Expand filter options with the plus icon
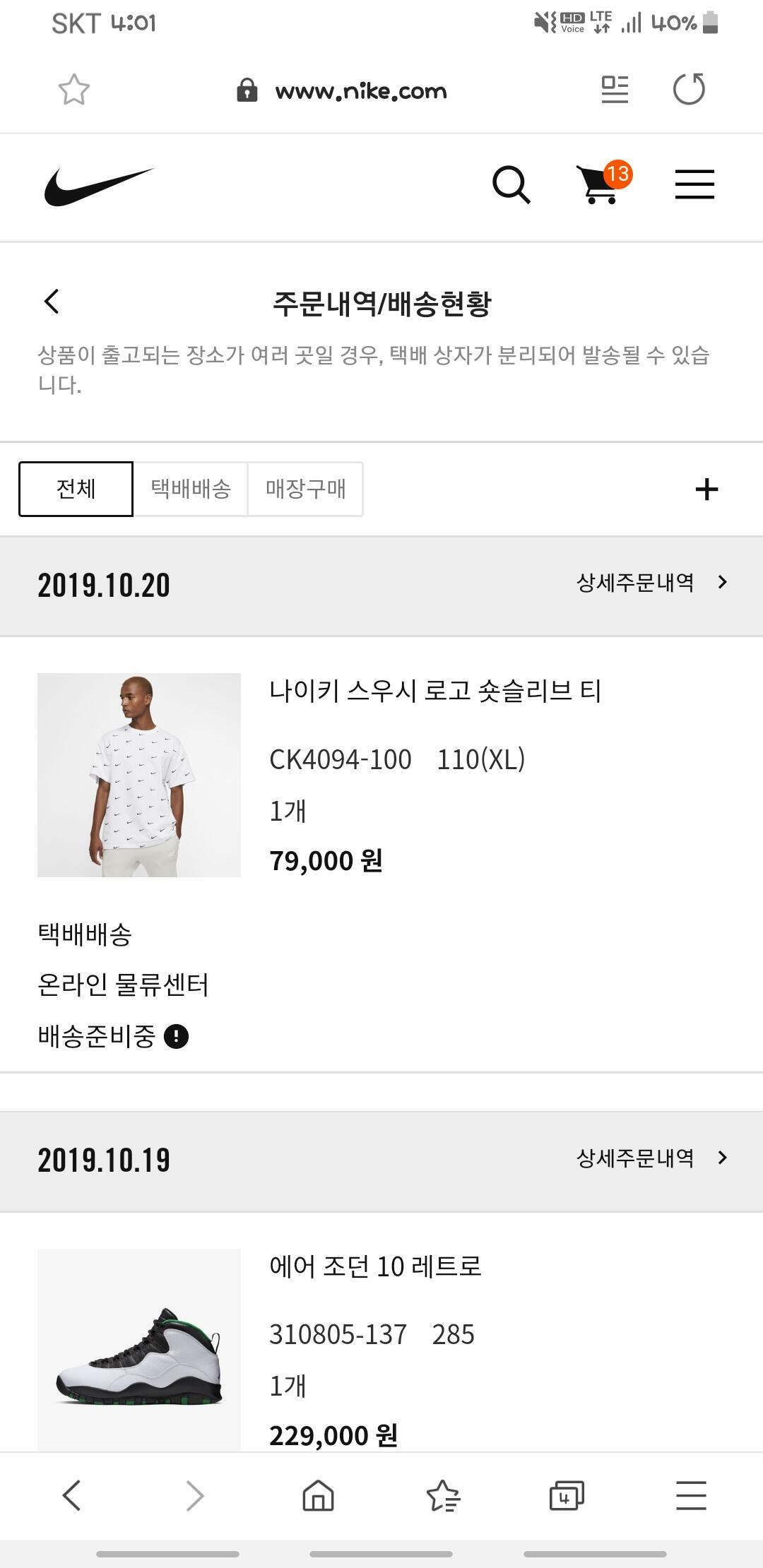The width and height of the screenshot is (763, 1568). pos(706,489)
